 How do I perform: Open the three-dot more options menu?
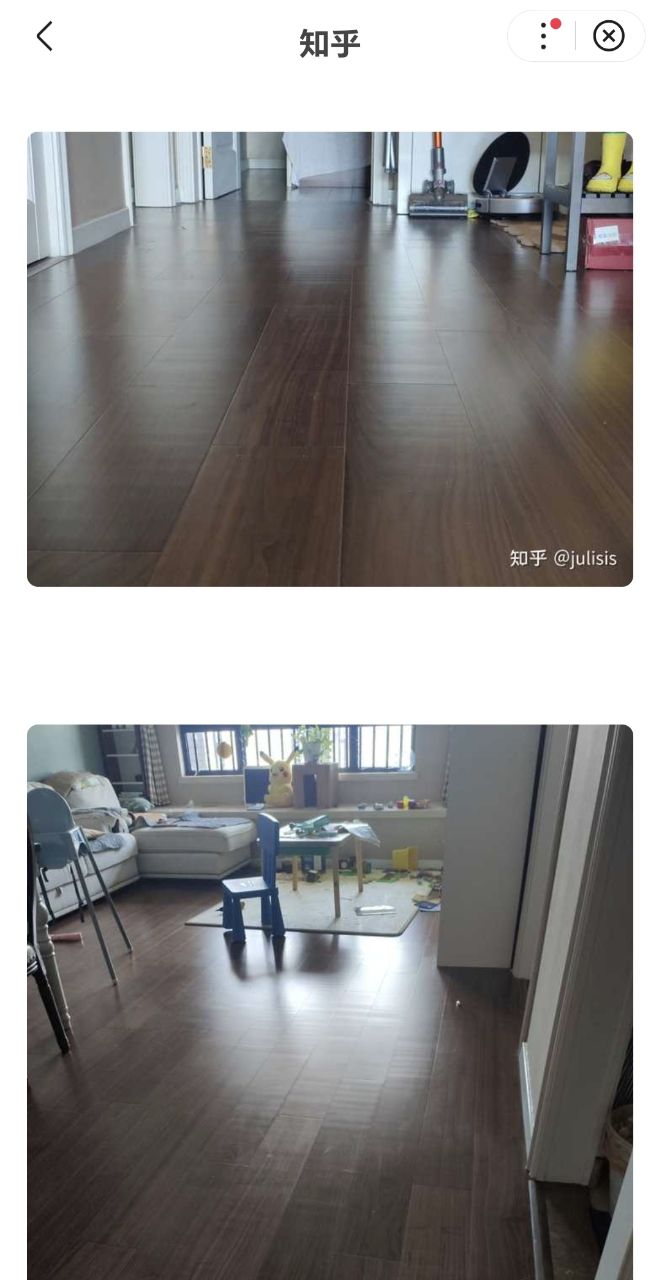point(543,37)
